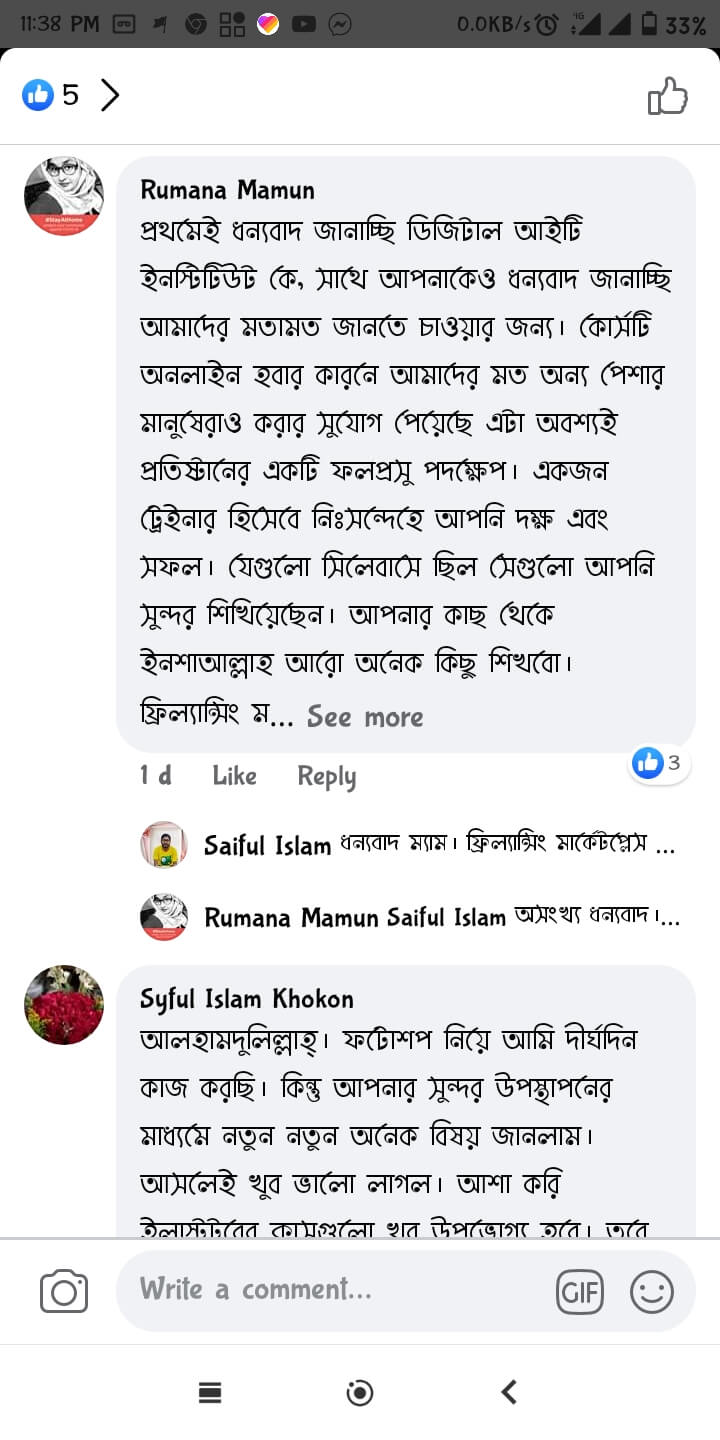Focus the Write a comment field

[330, 1290]
